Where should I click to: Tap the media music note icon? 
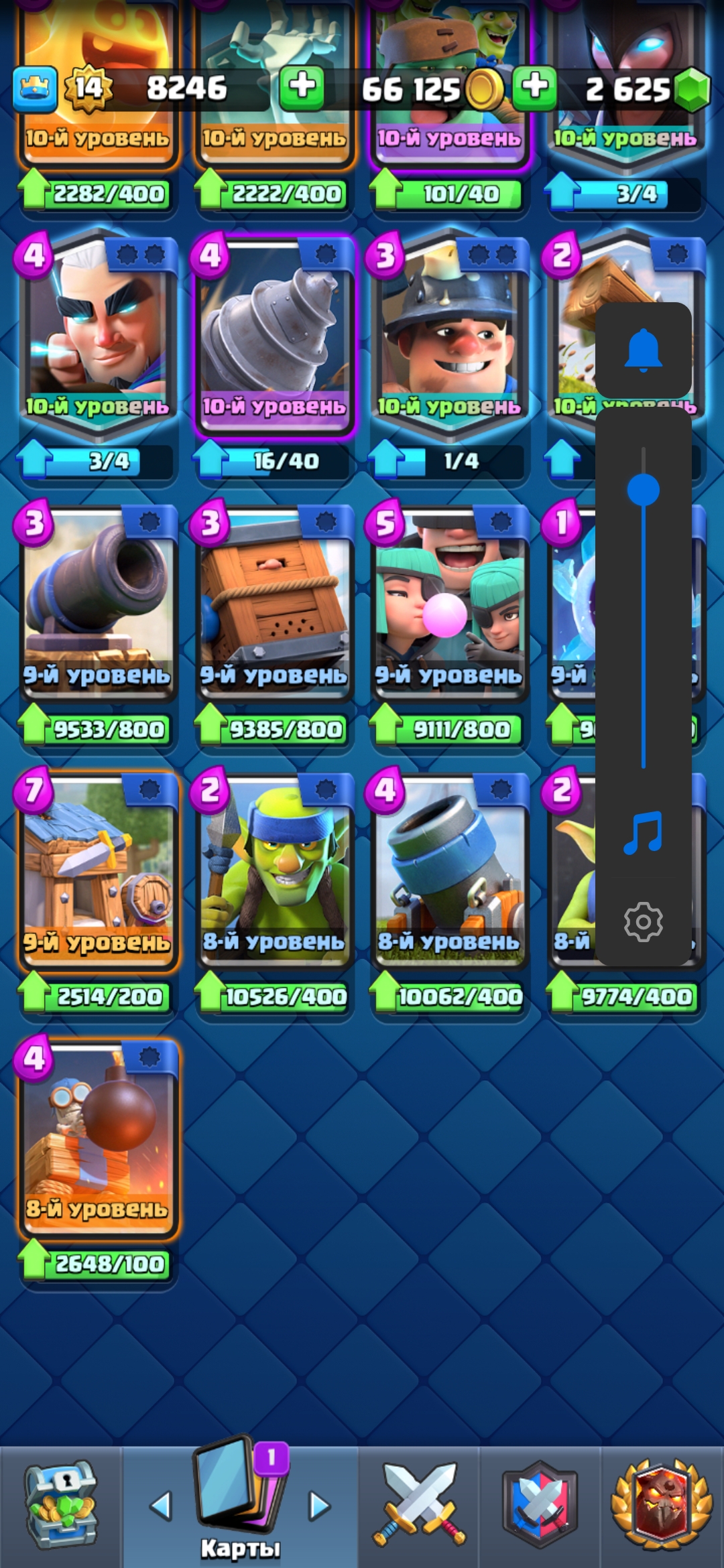pyautogui.click(x=644, y=833)
